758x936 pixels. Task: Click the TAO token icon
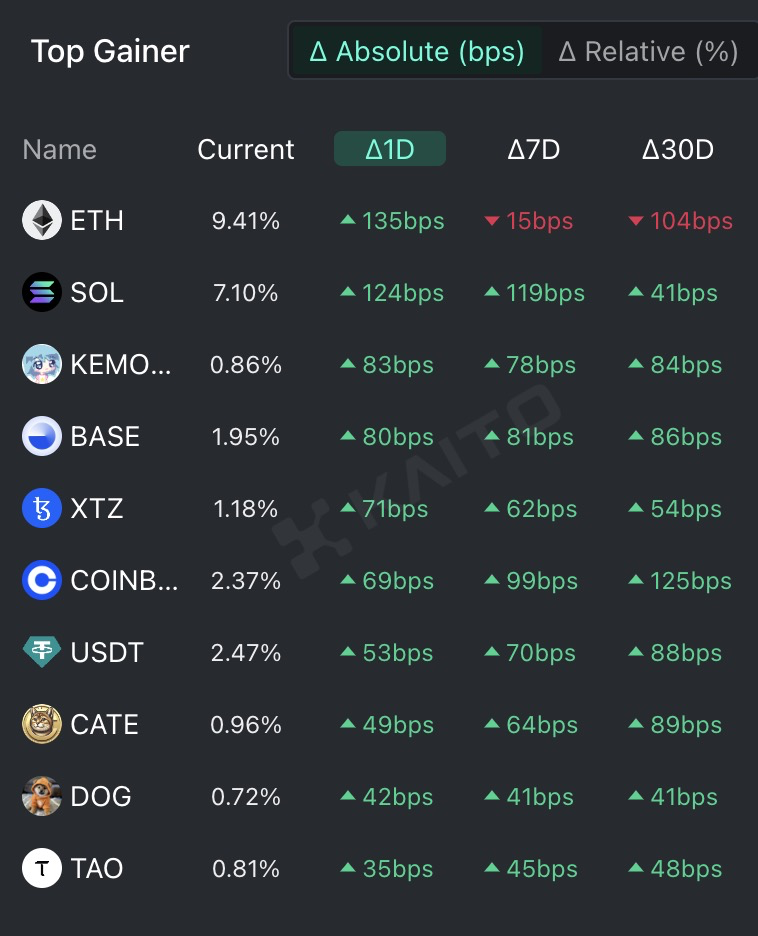click(x=40, y=868)
